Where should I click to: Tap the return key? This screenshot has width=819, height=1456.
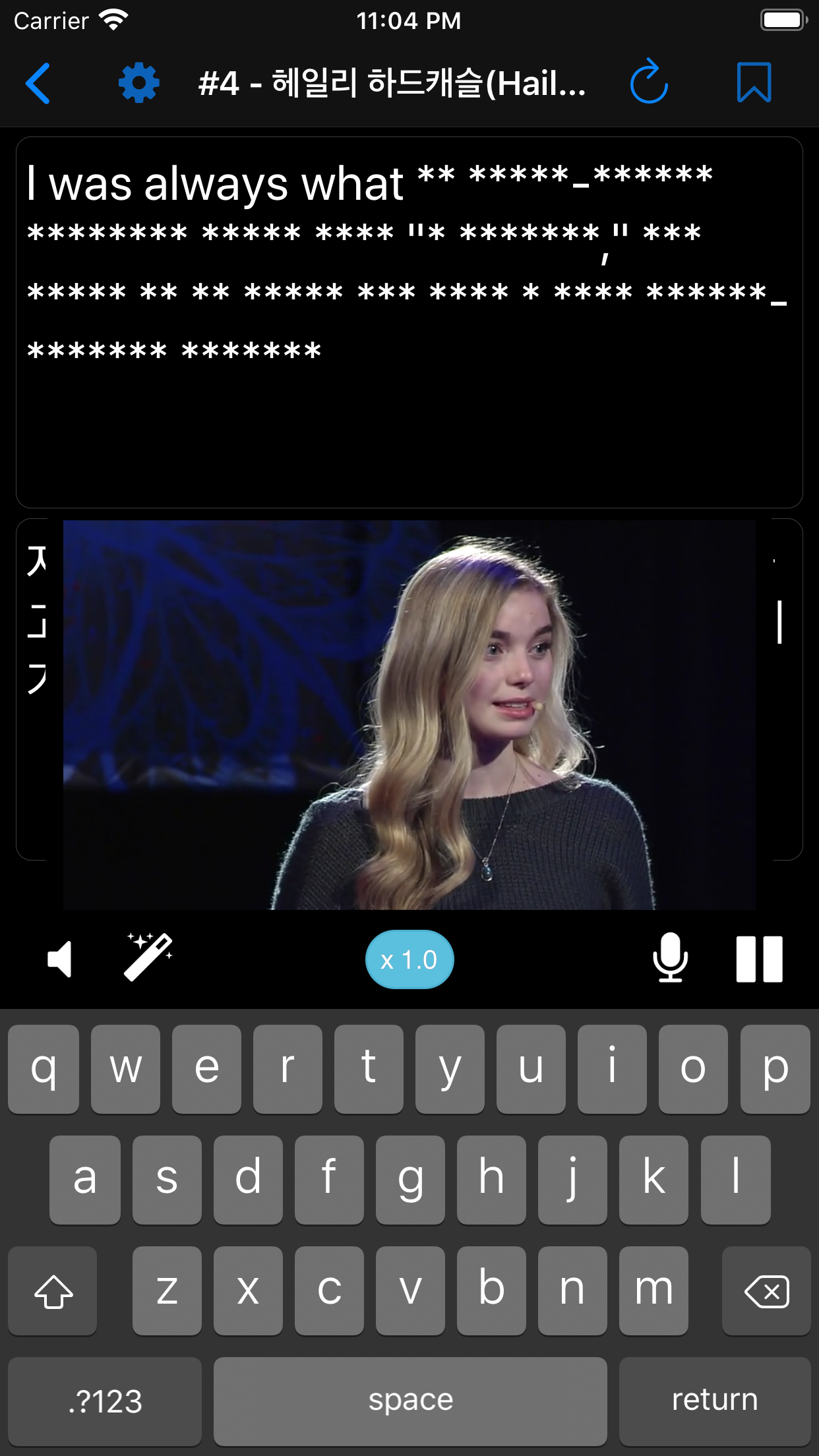click(714, 1401)
